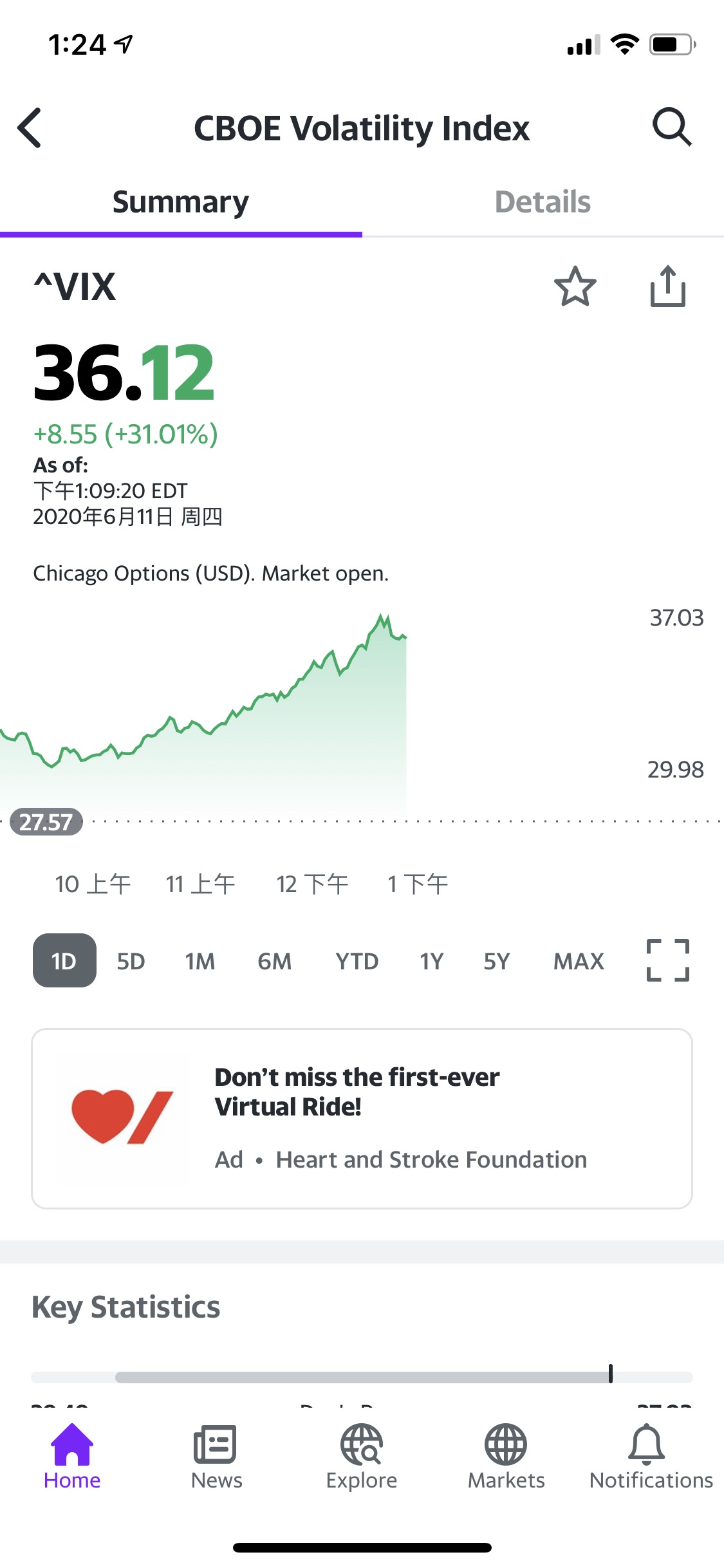724x1568 pixels.
Task: Add ^VIX to watchlist with star
Action: [575, 286]
